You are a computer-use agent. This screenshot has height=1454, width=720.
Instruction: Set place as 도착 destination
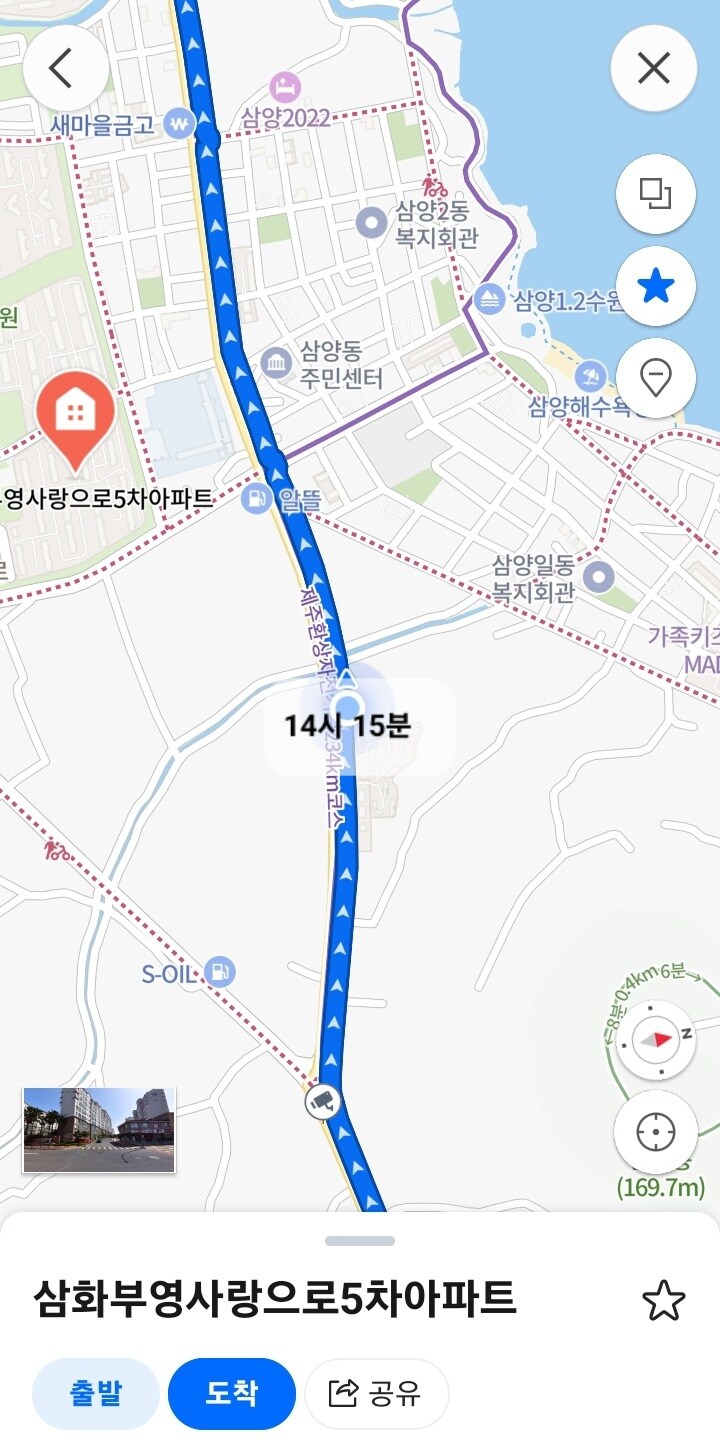tap(232, 1393)
